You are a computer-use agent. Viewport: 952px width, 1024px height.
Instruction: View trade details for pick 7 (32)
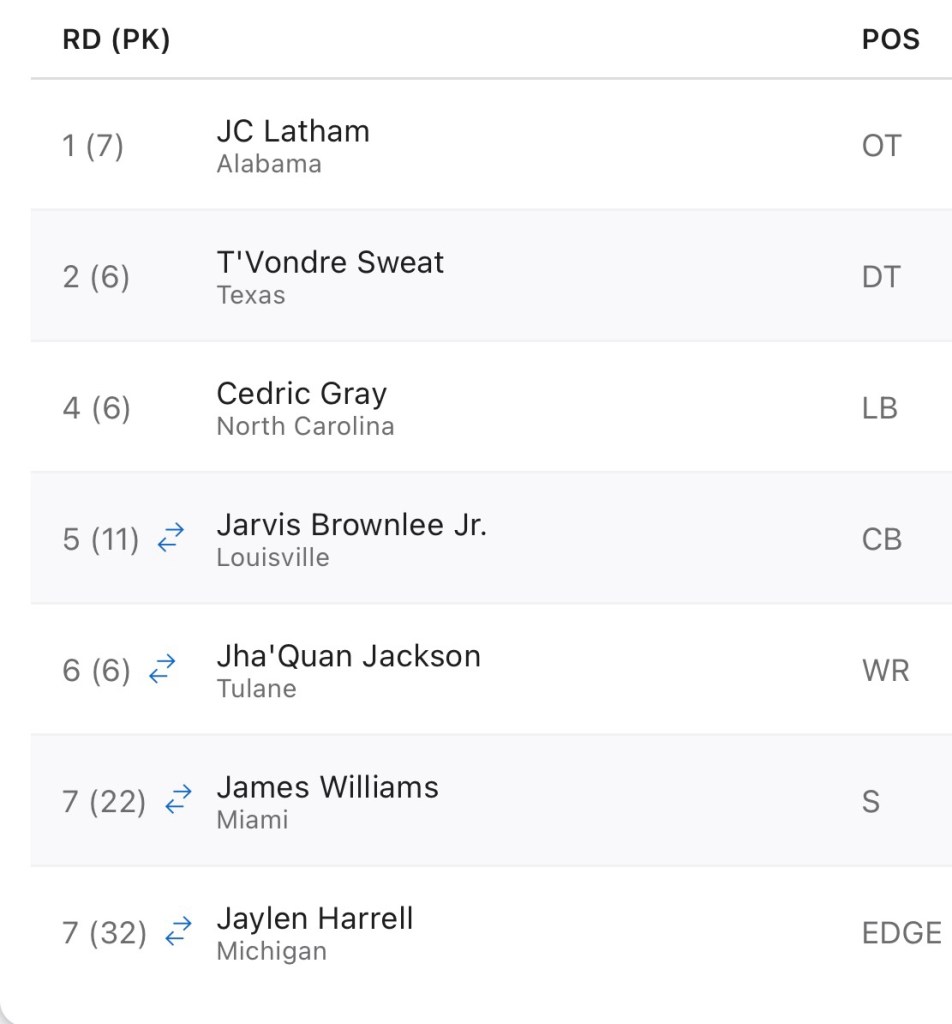(178, 933)
